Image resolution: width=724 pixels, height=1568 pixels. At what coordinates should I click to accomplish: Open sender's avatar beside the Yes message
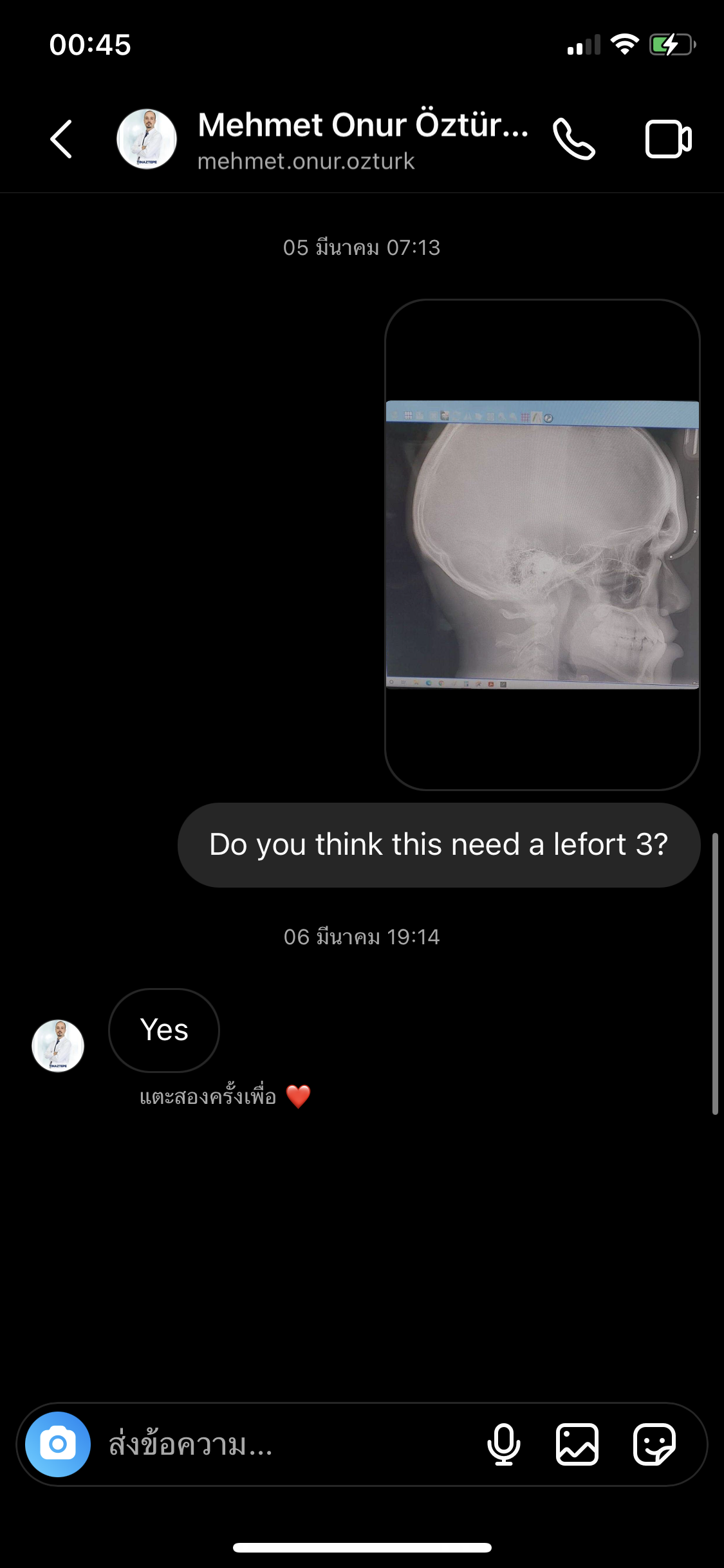tap(58, 1046)
